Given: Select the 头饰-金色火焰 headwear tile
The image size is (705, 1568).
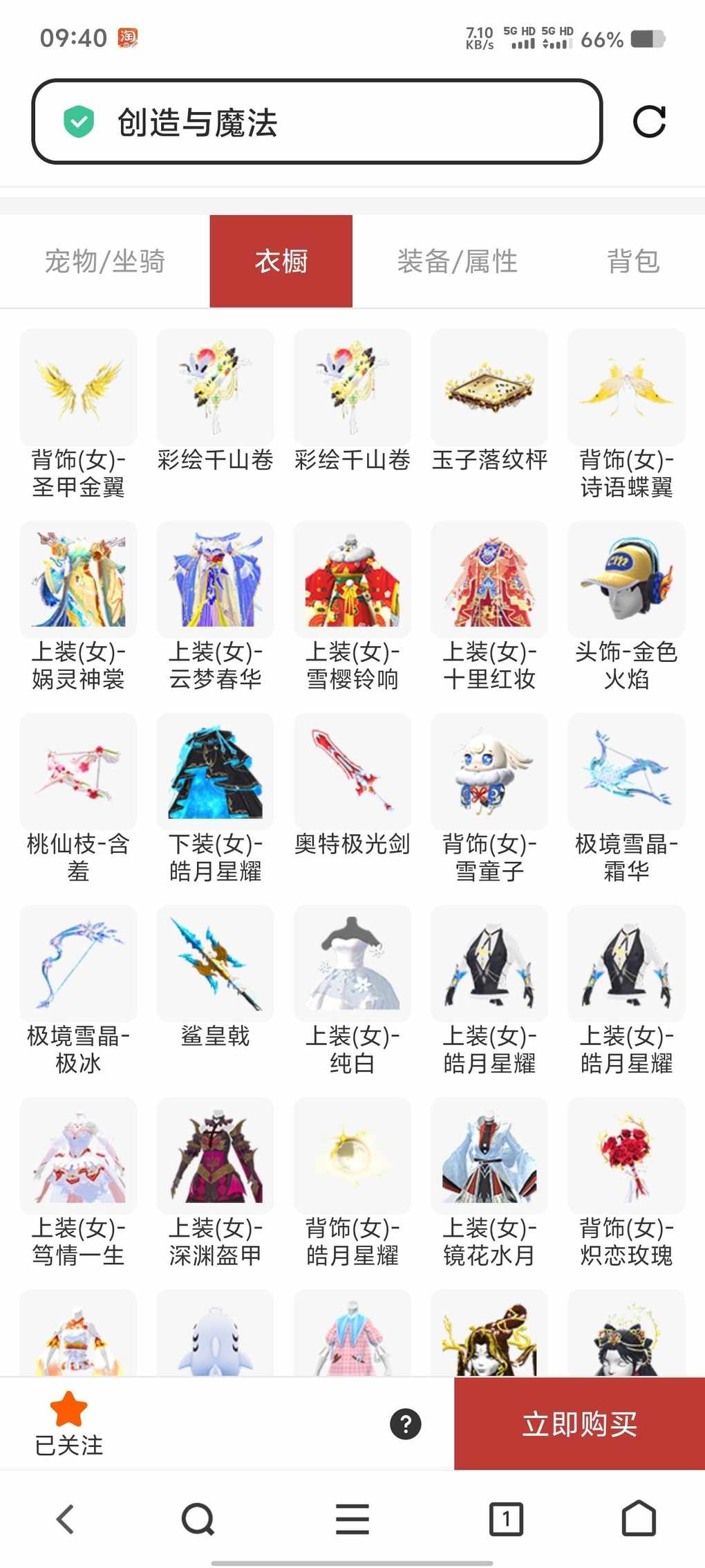Looking at the screenshot, I should click(x=626, y=580).
